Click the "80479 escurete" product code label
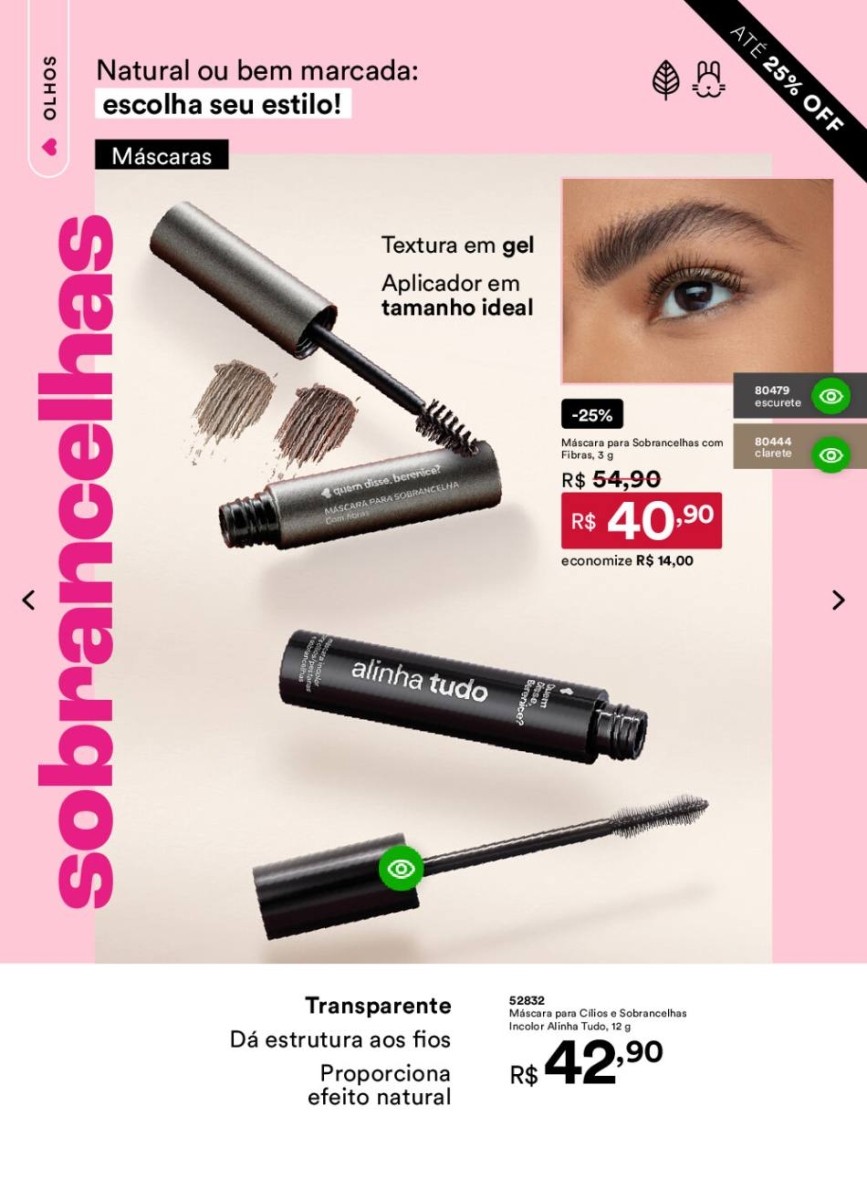The image size is (867, 1200). coord(775,395)
